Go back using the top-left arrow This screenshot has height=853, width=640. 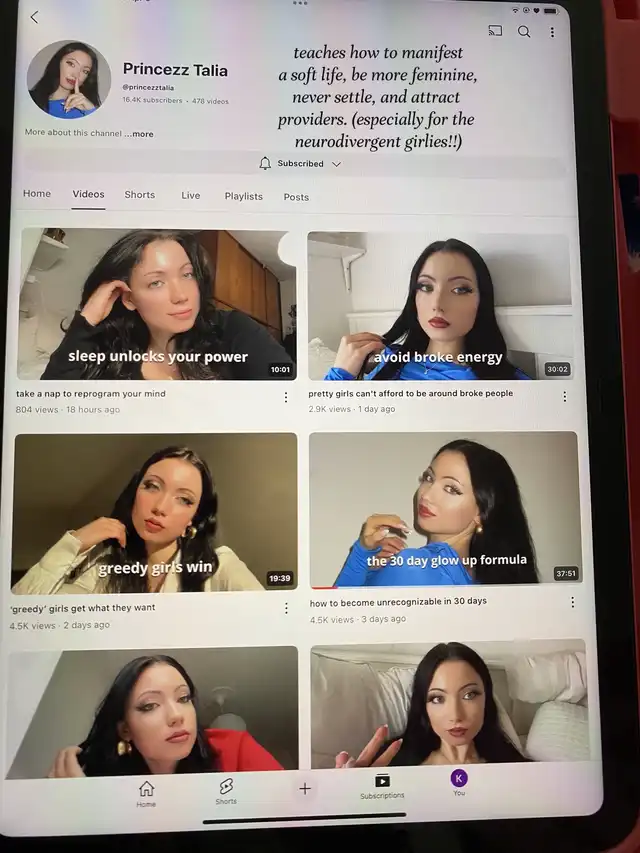coord(34,17)
